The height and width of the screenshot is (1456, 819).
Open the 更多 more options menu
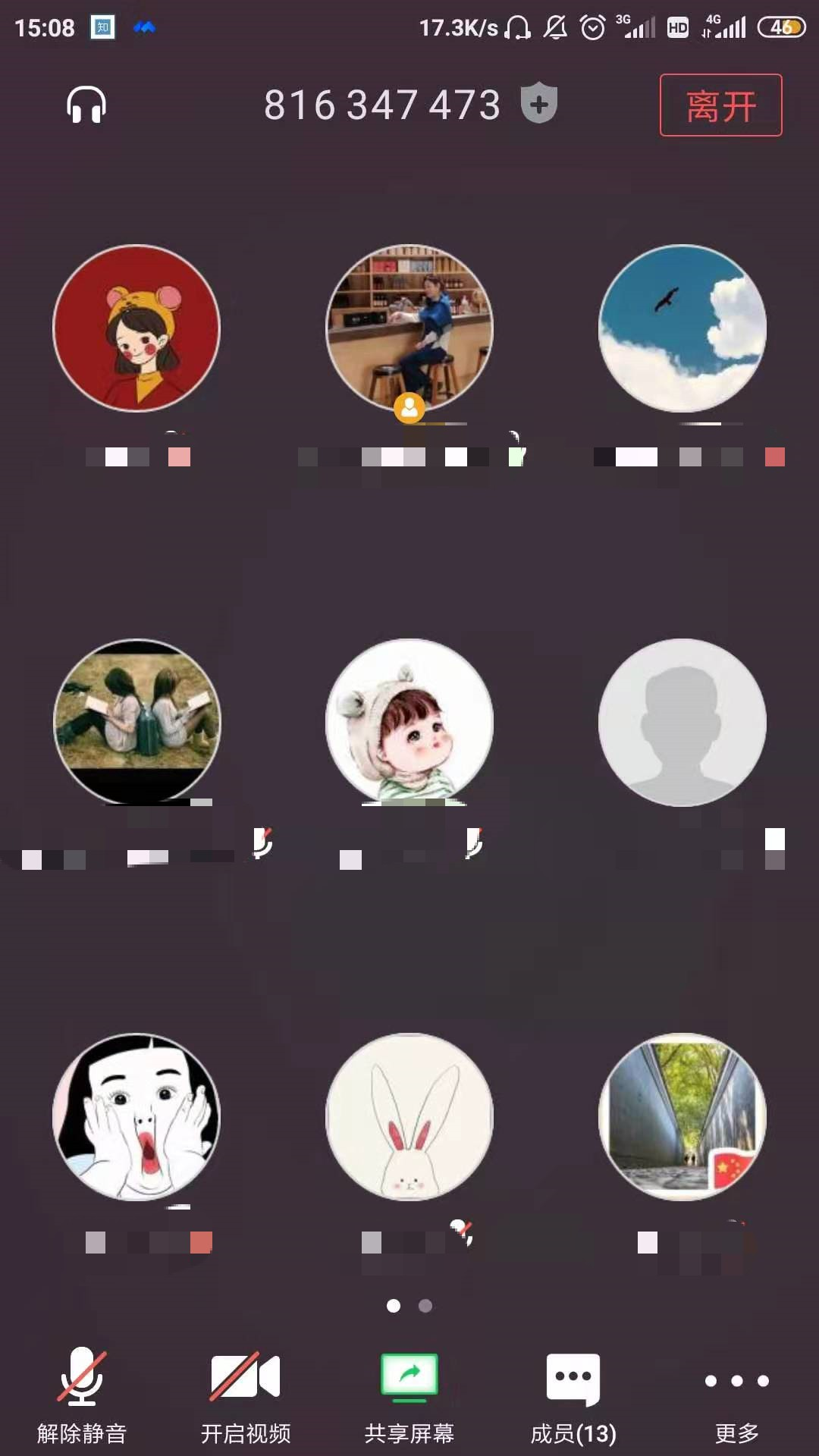(x=736, y=1395)
